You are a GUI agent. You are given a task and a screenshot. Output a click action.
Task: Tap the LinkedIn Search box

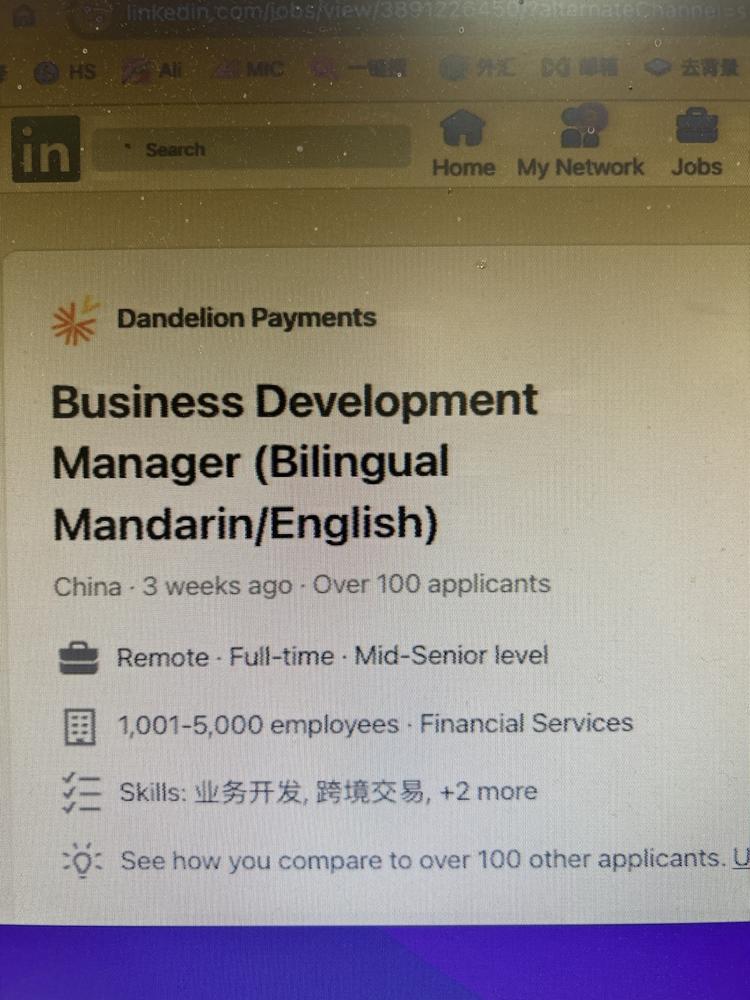[x=250, y=149]
